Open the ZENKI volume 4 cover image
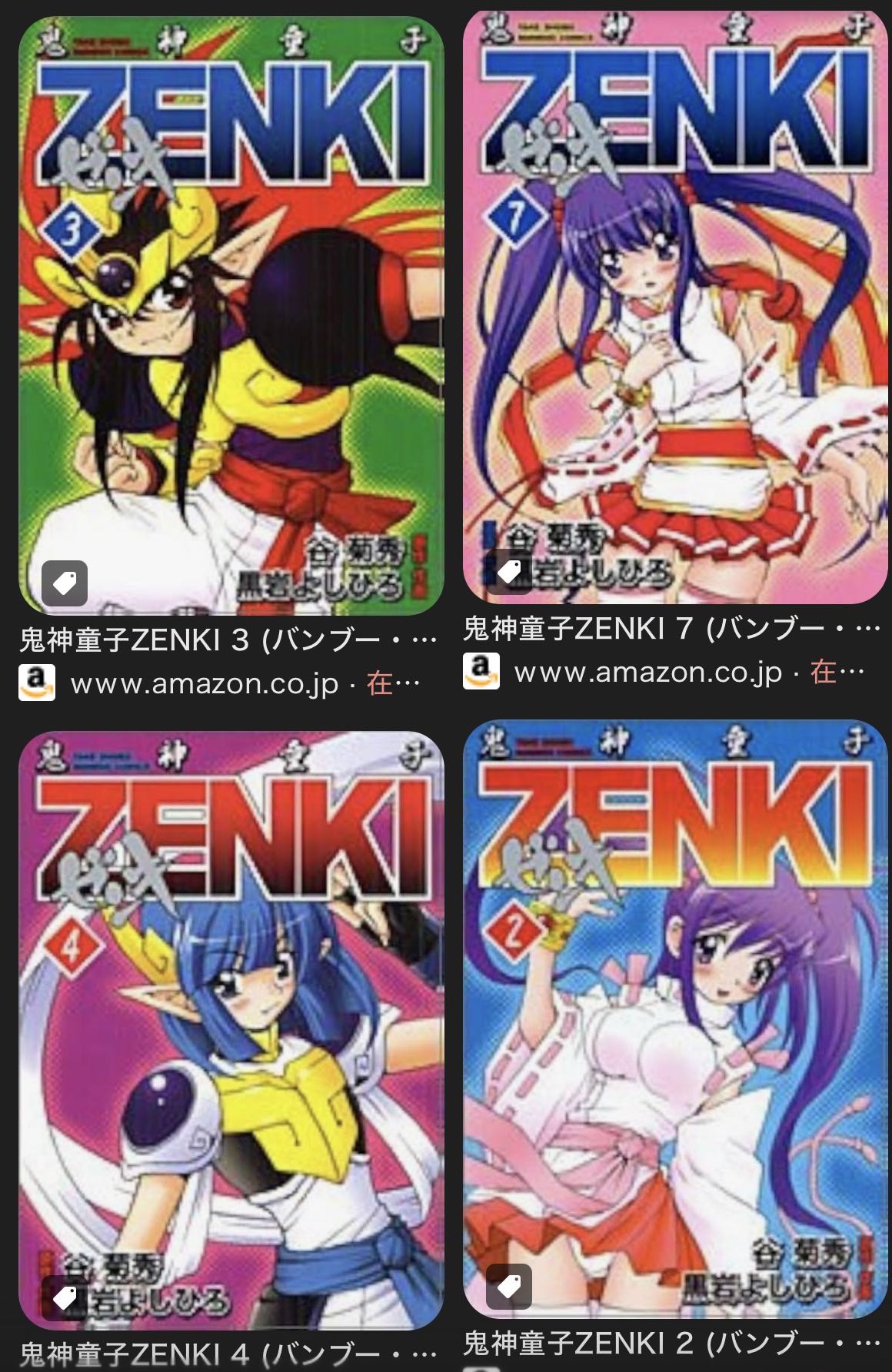This screenshot has width=892, height=1372. tap(231, 1030)
